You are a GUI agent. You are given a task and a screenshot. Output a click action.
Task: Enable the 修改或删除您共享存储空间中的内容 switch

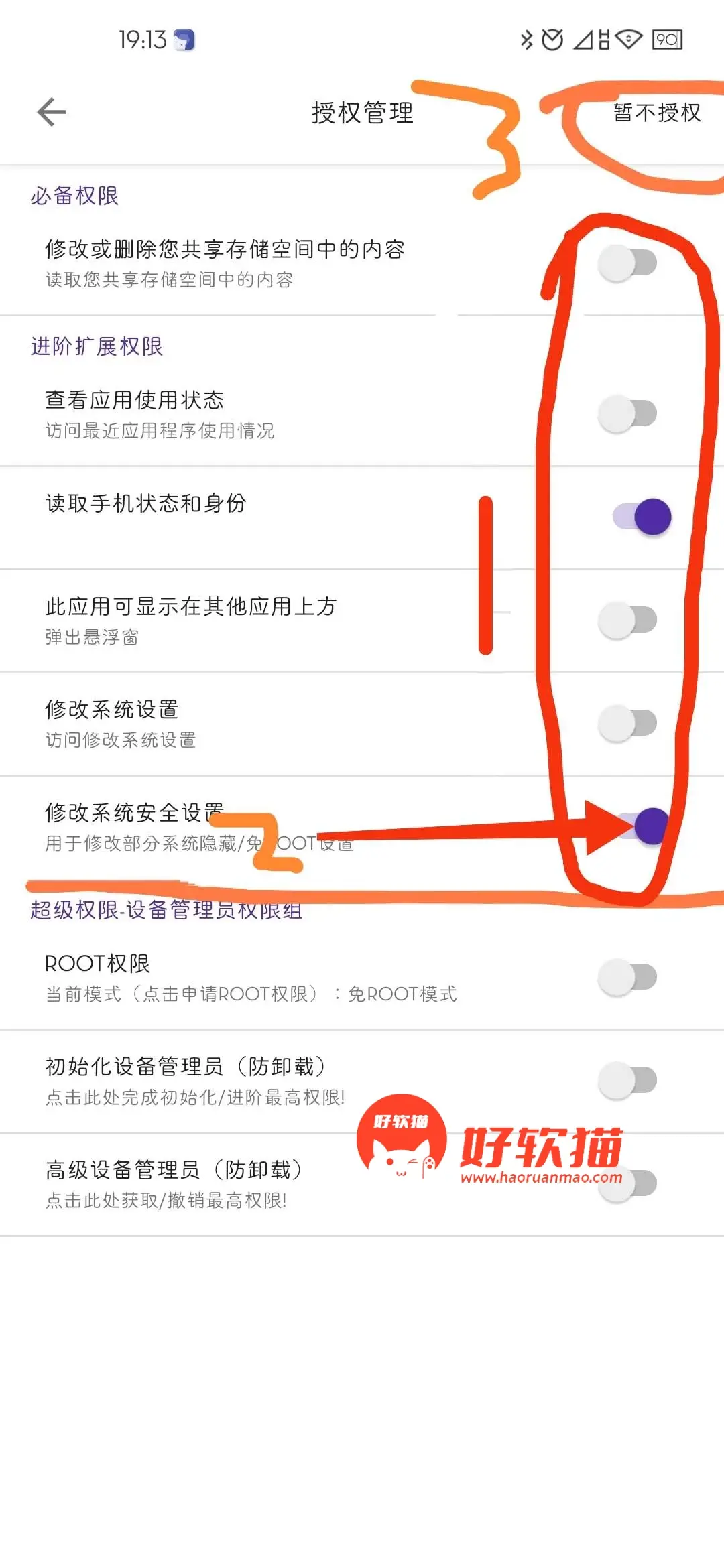tap(627, 263)
